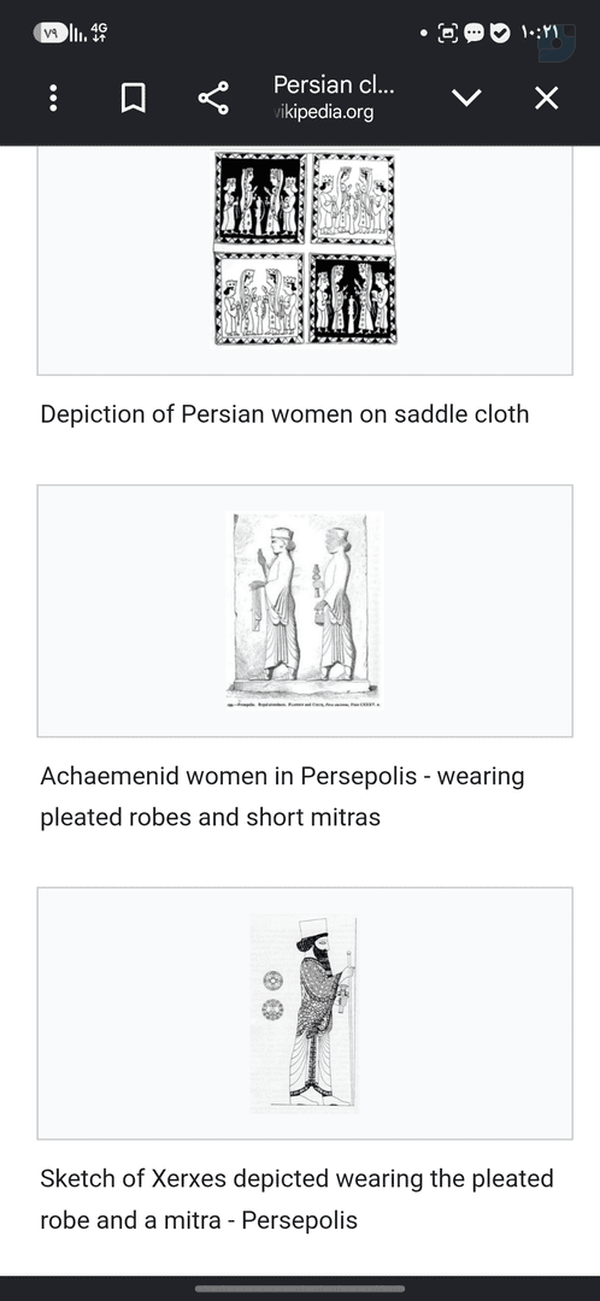
Task: View the Achaemenid women in Persepolis image
Action: point(305,610)
